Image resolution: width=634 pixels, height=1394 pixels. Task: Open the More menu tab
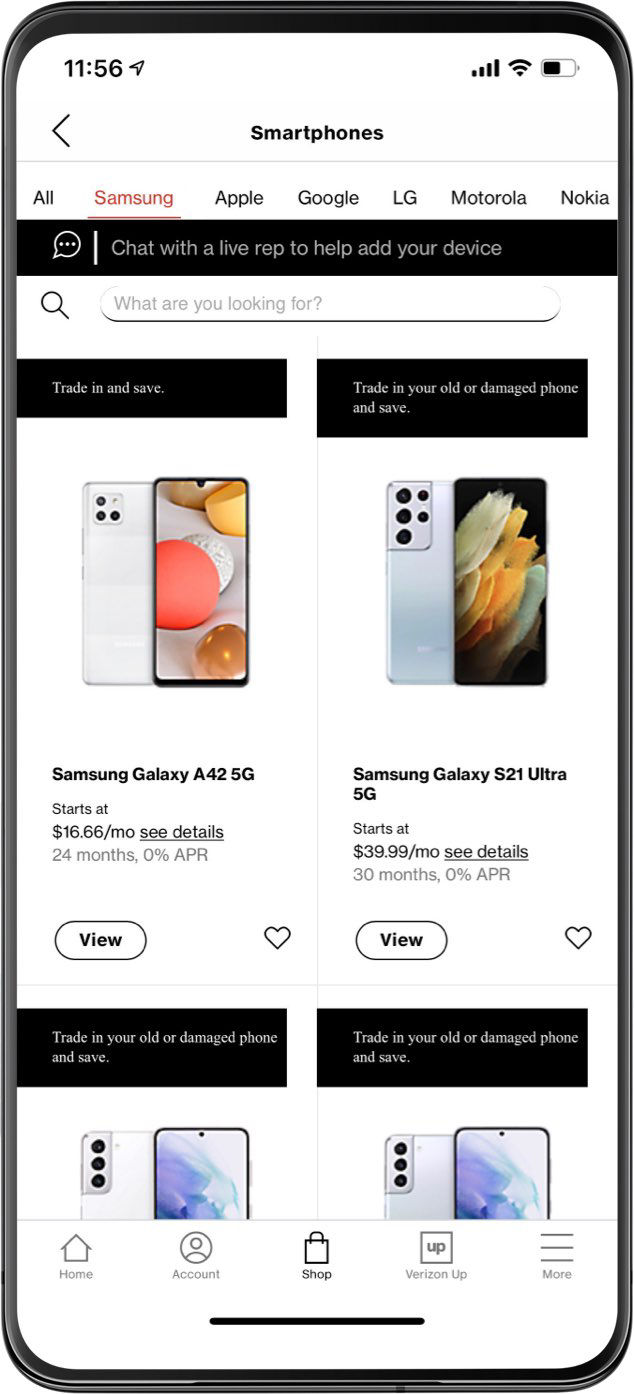(557, 1256)
